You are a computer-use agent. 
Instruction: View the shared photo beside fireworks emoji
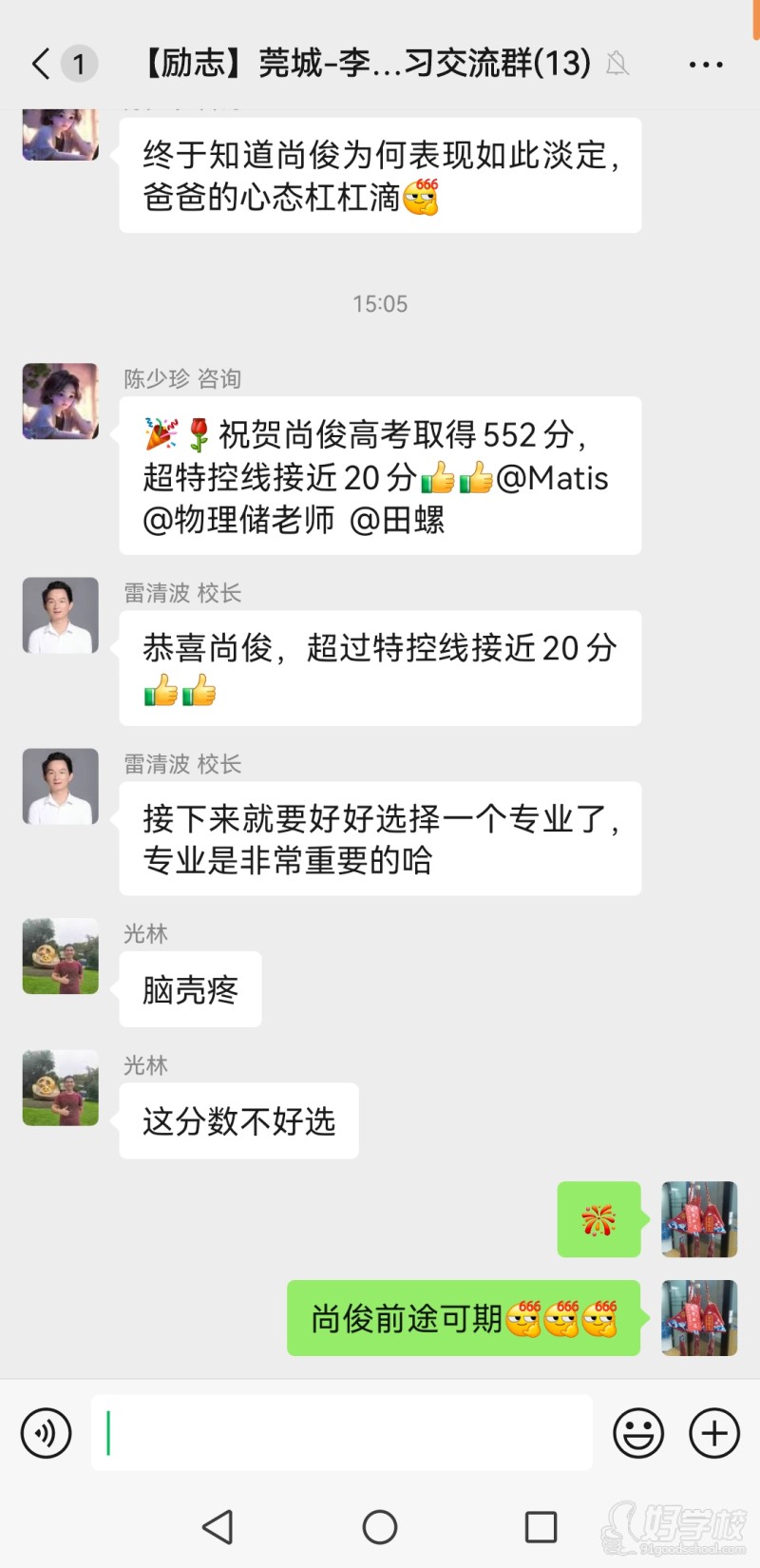700,1219
